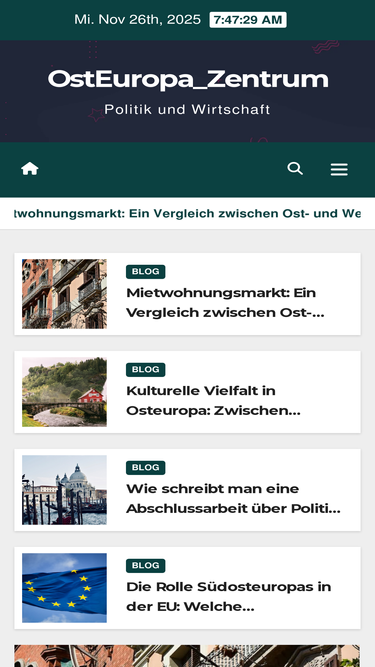Image resolution: width=375 pixels, height=667 pixels.
Task: Open the Mietwohnungsmarkt article
Action: pyautogui.click(x=225, y=302)
